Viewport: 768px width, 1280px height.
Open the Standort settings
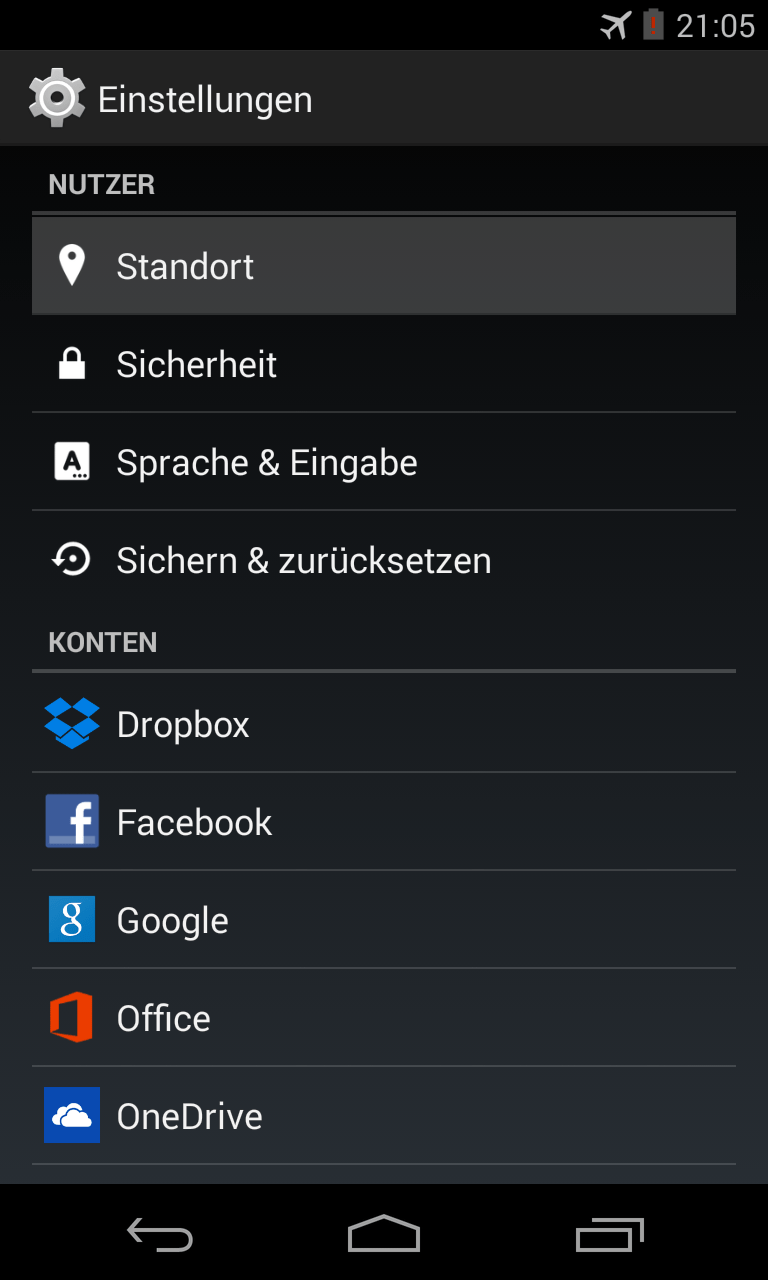click(384, 267)
